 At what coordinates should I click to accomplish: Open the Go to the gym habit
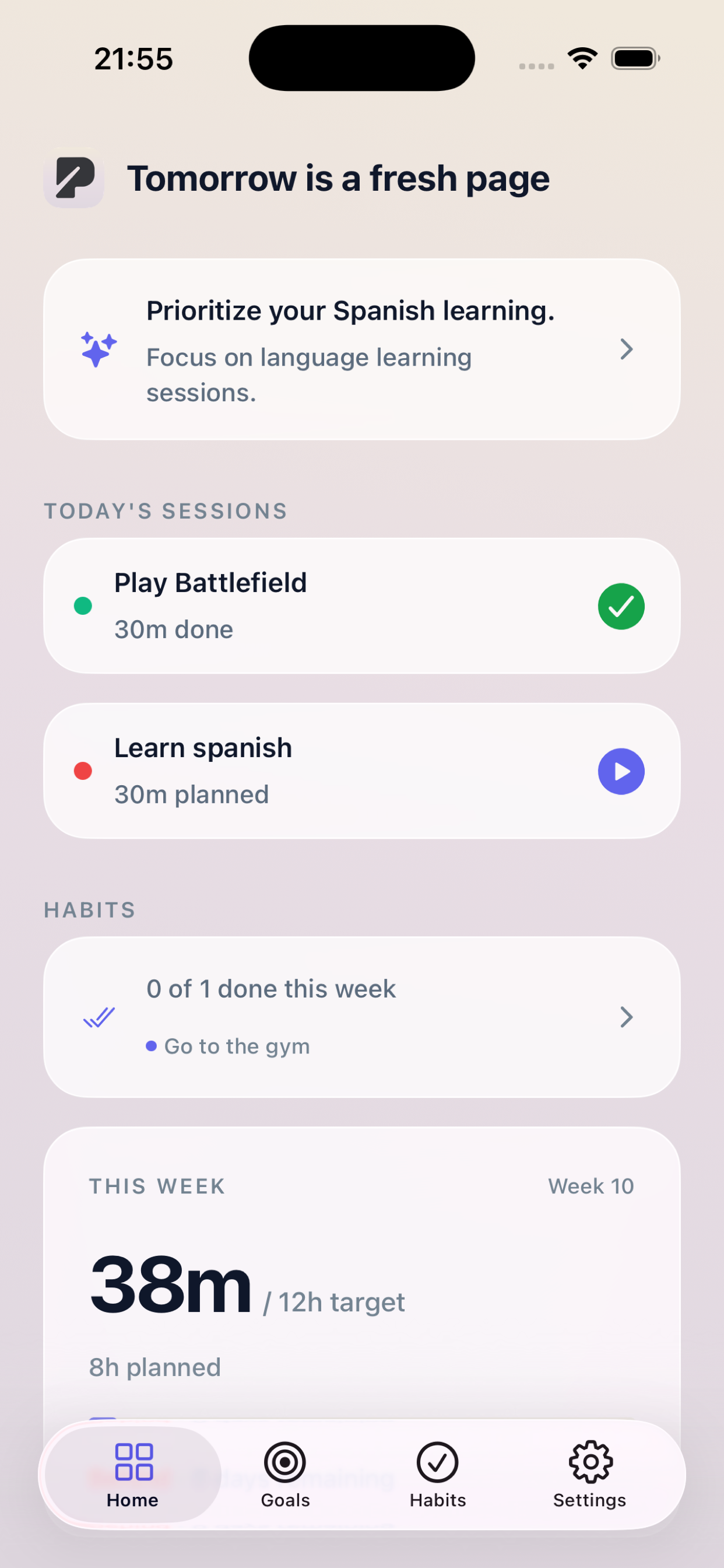click(237, 1046)
